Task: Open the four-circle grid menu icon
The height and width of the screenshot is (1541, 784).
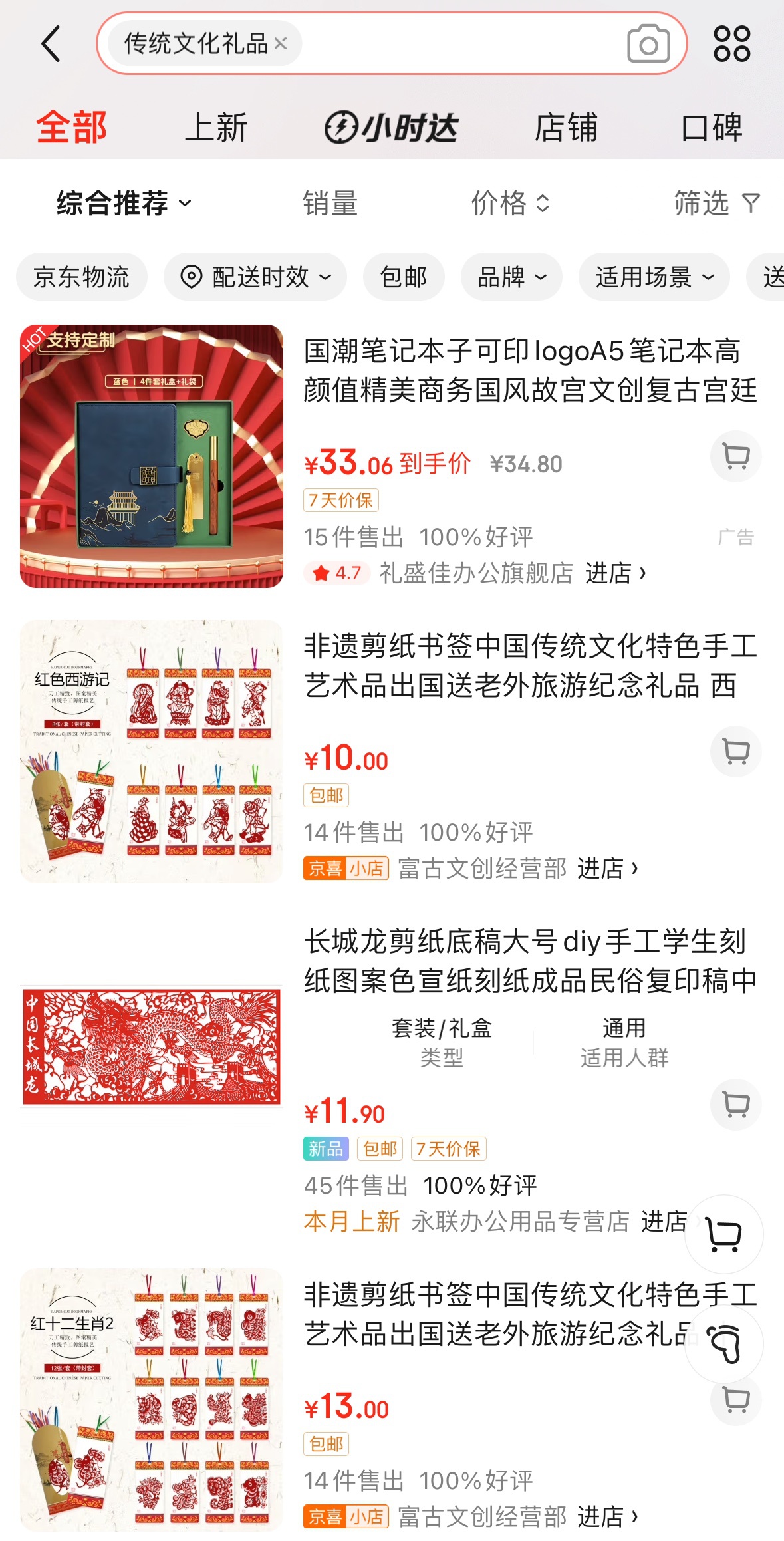Action: (732, 44)
